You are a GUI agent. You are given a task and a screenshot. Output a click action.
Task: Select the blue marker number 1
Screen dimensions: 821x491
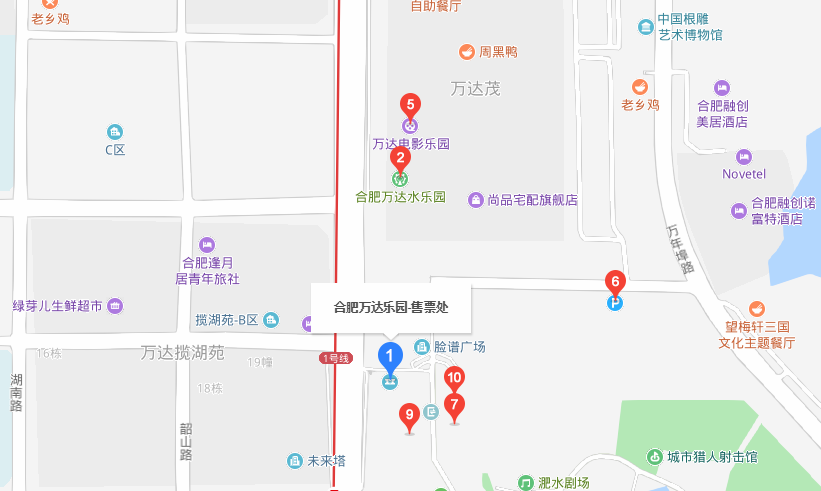(390, 354)
